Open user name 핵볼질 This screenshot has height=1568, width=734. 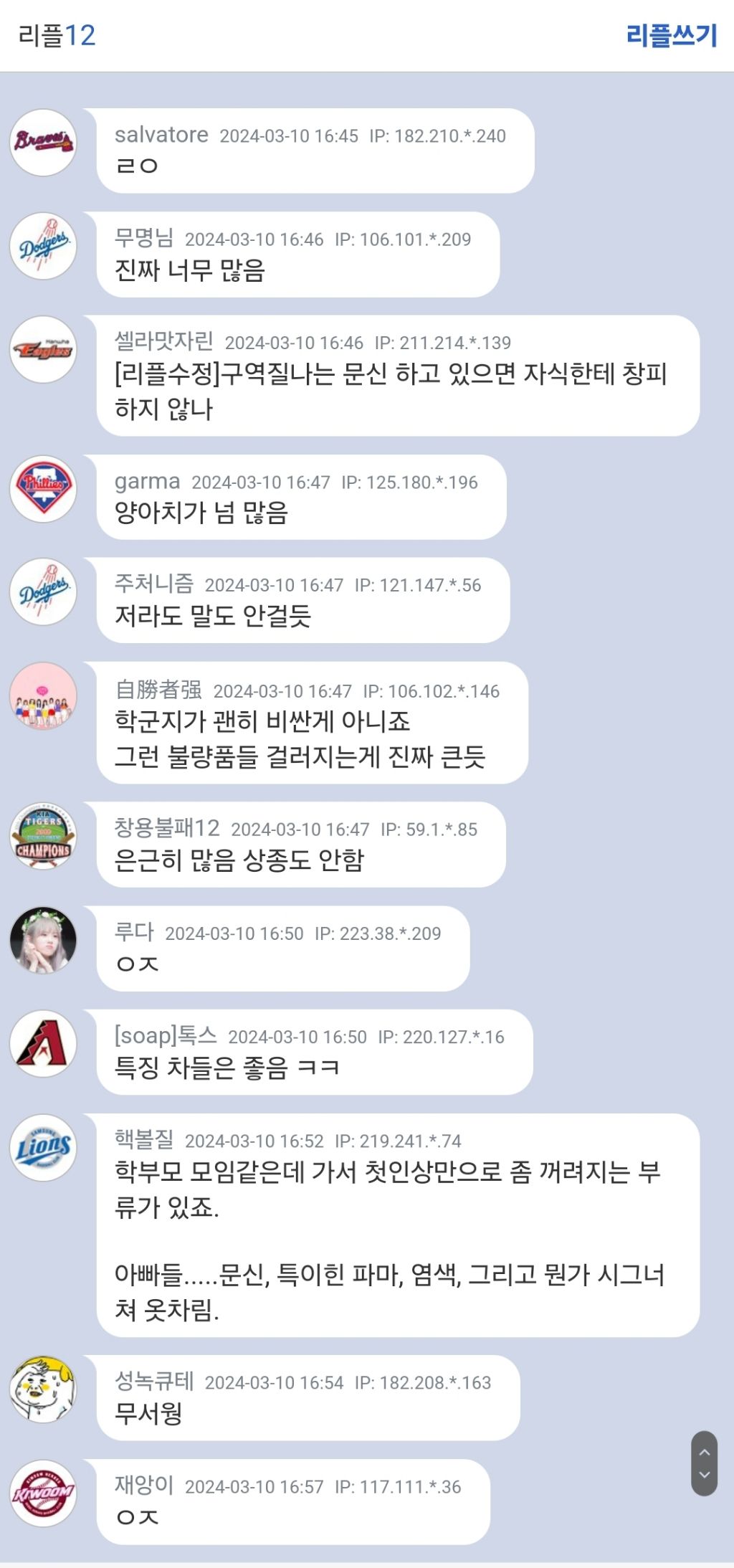click(144, 1139)
